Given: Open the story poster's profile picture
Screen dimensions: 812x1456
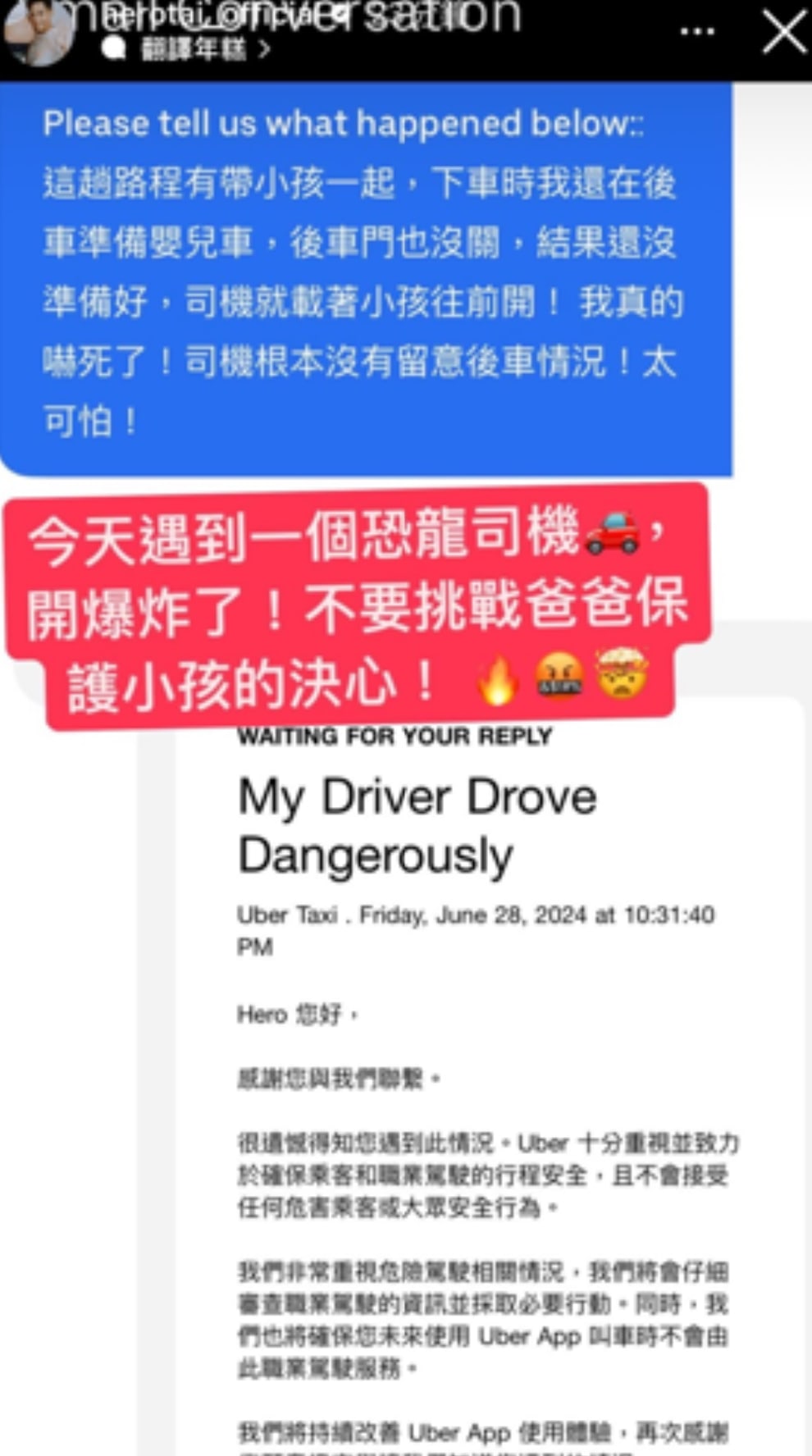Looking at the screenshot, I should coord(38,33).
